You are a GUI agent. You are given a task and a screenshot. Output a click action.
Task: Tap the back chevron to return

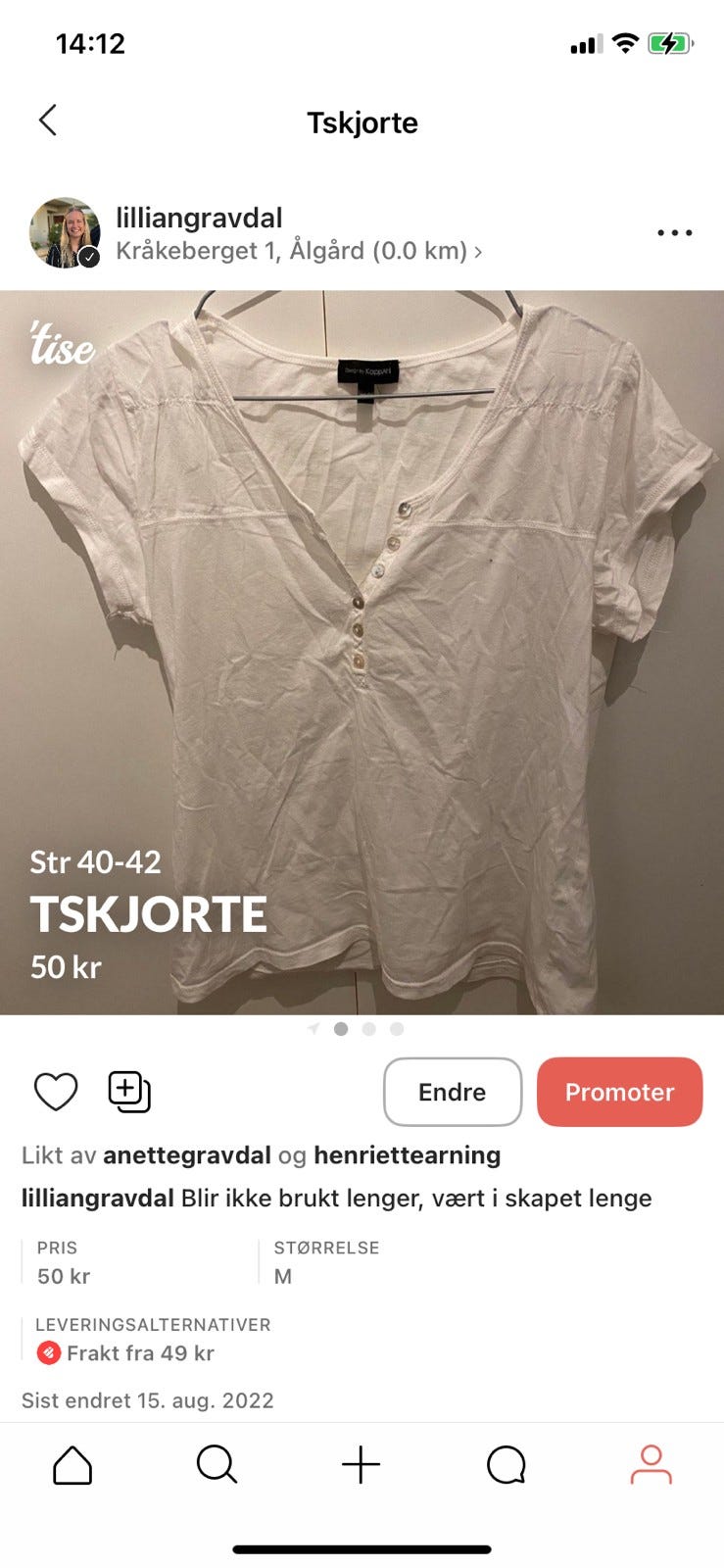tap(48, 120)
